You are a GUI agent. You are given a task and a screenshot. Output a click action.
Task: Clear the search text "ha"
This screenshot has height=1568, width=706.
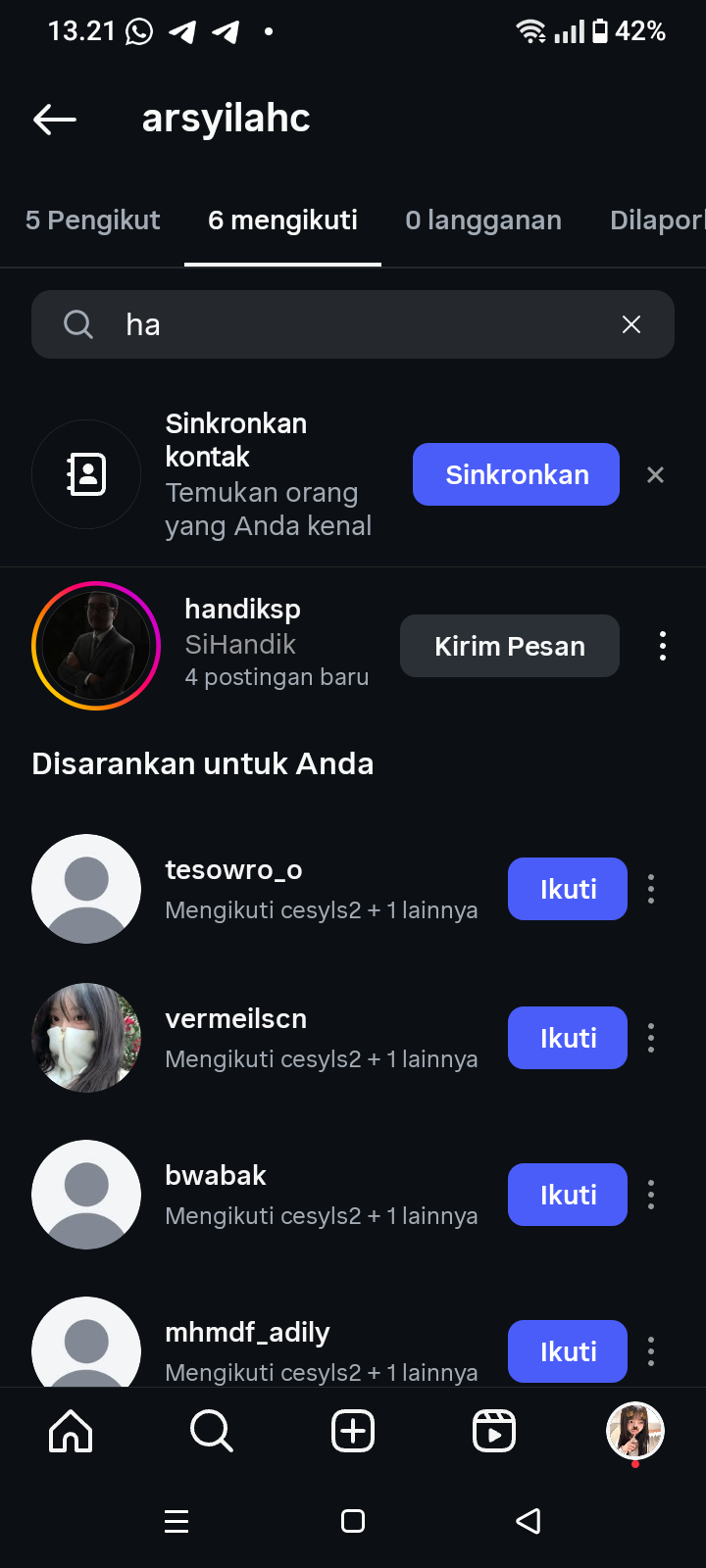tap(631, 324)
